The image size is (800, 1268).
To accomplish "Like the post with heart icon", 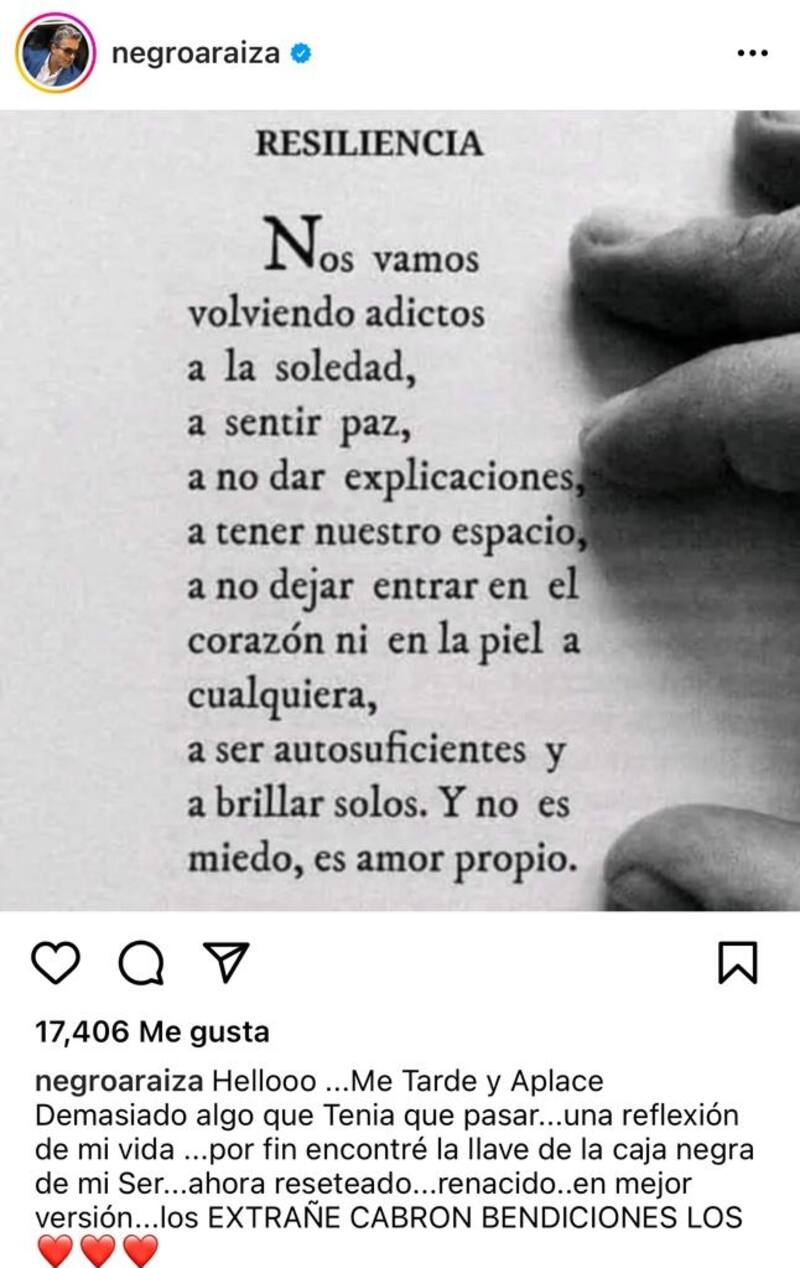I will pos(56,963).
